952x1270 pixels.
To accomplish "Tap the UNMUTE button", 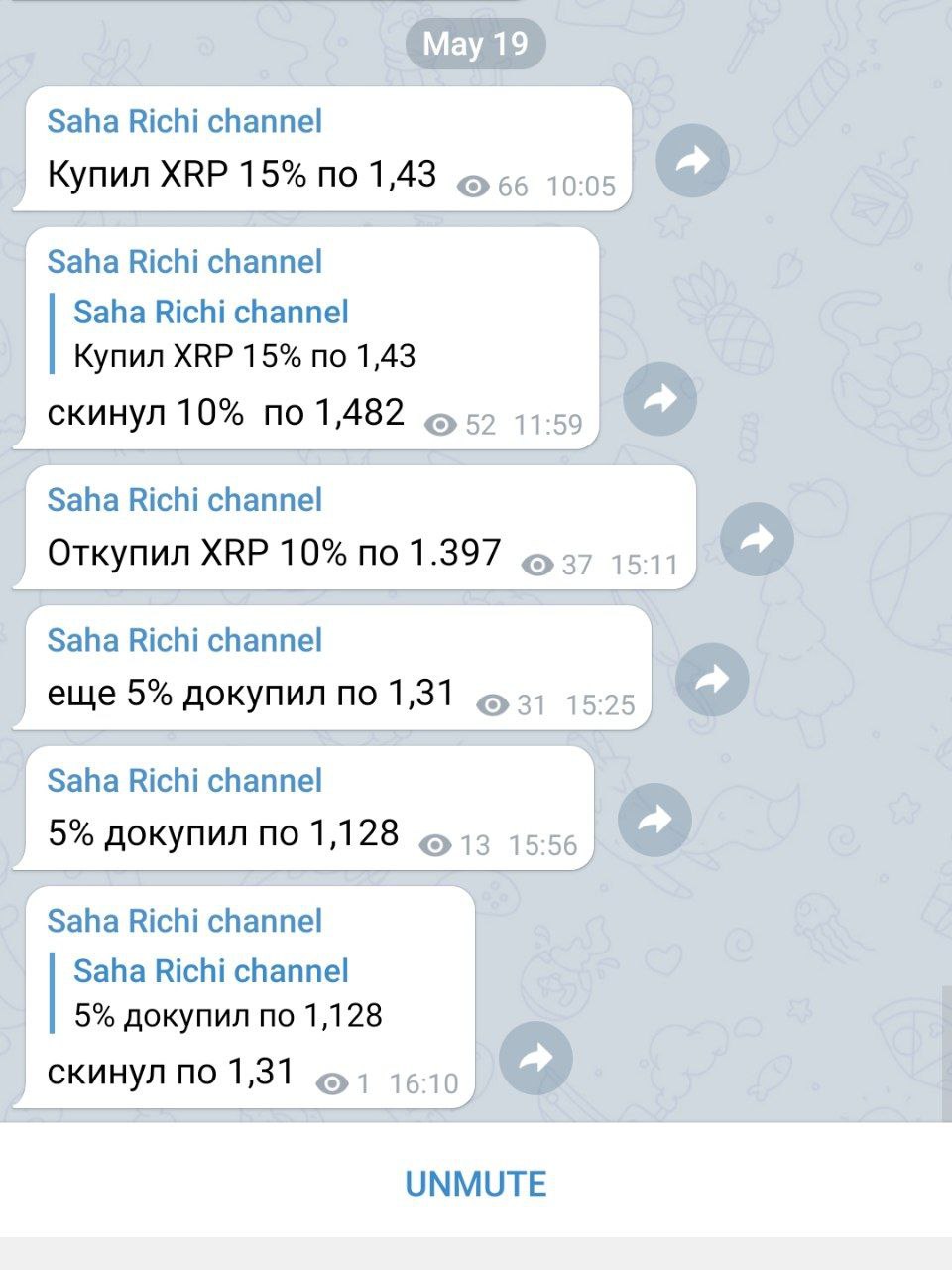I will coord(475,1184).
